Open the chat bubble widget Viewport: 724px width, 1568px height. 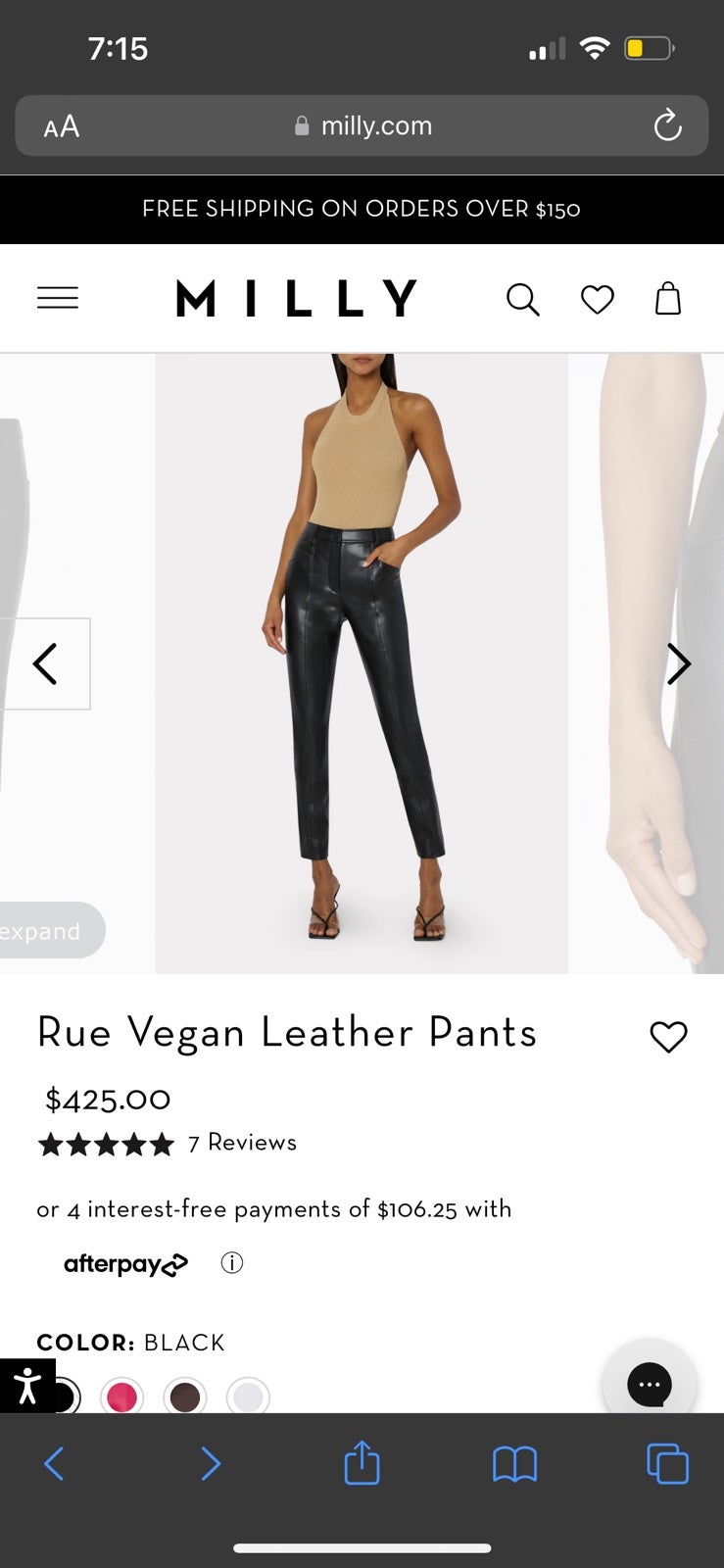[x=650, y=1384]
